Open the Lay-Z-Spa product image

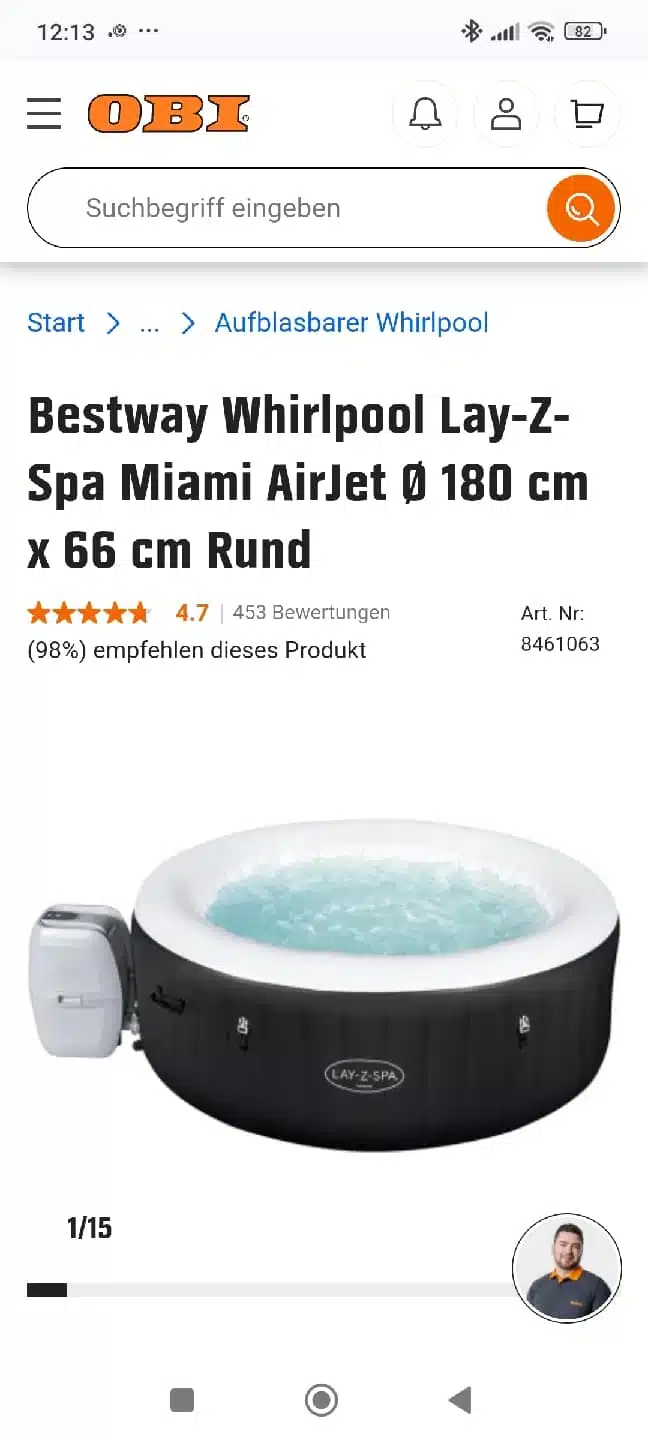pyautogui.click(x=324, y=985)
